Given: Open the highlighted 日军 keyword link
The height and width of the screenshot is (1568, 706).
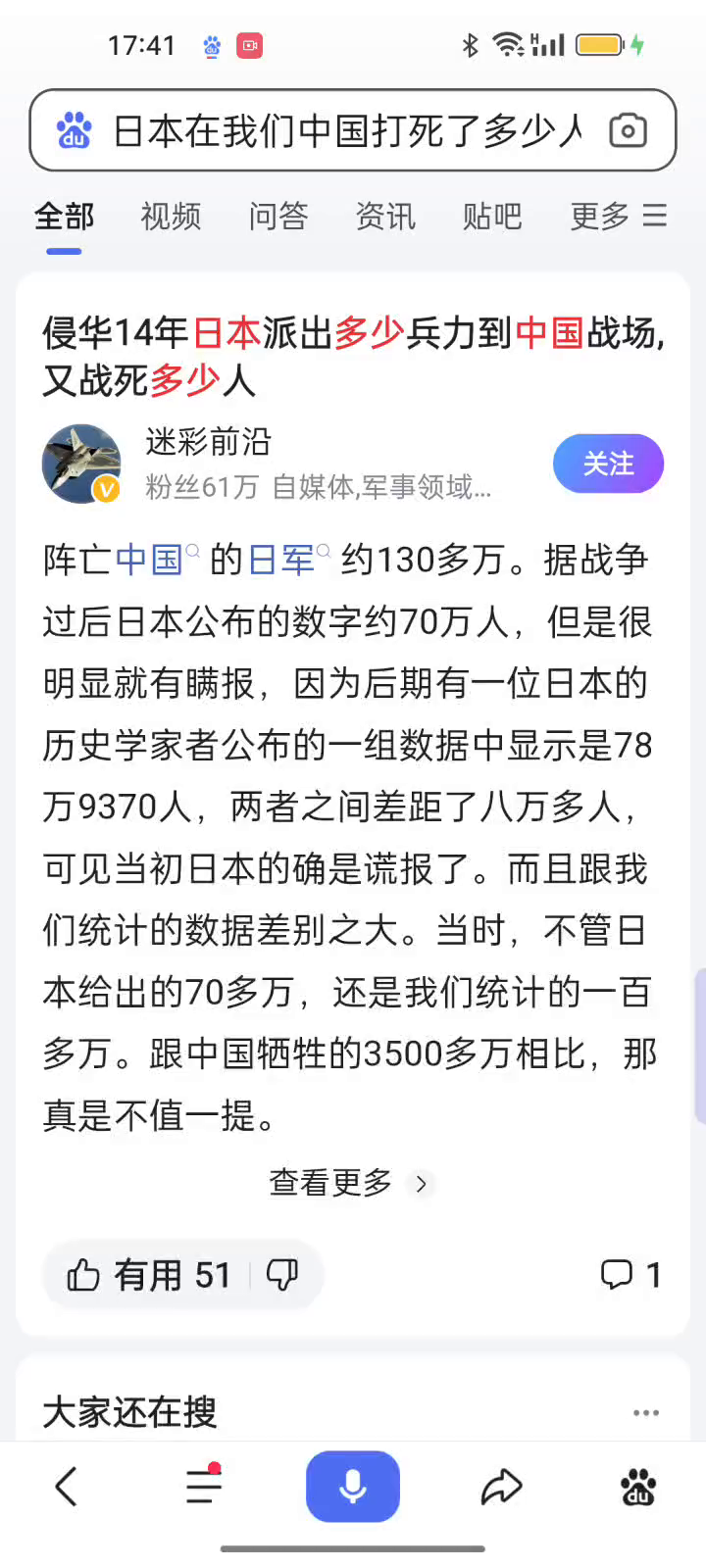Looking at the screenshot, I should coord(281,560).
